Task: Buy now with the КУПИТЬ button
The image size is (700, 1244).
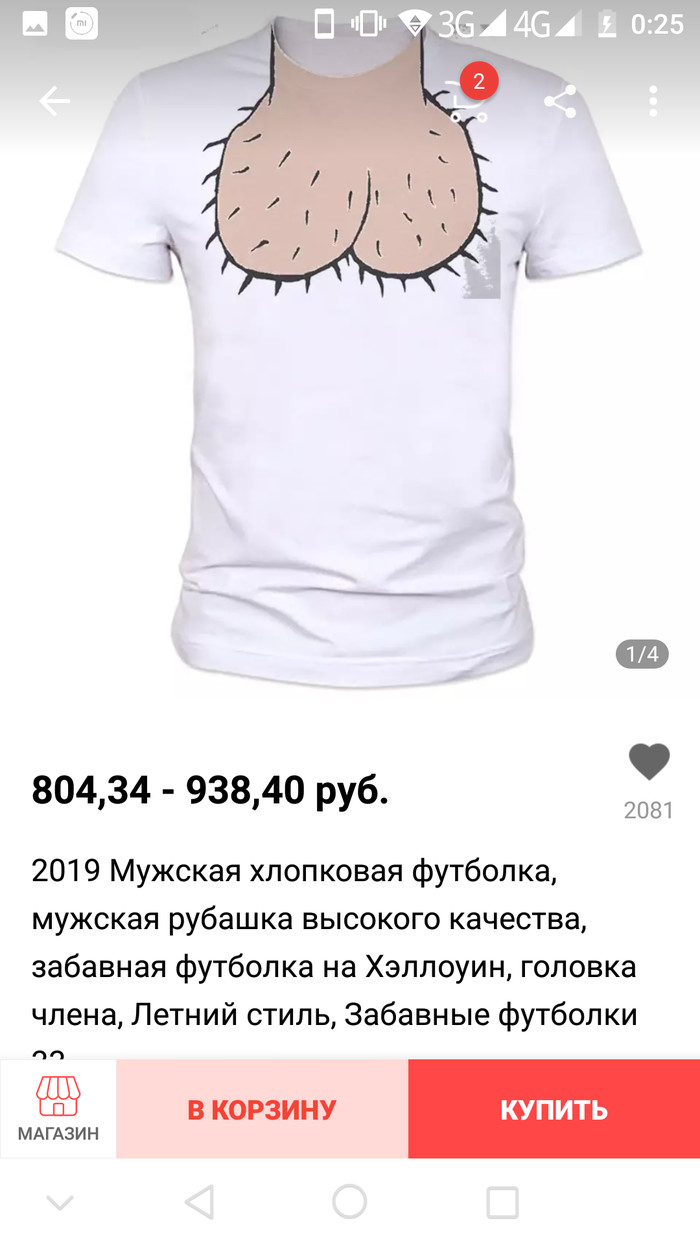Action: point(554,1109)
